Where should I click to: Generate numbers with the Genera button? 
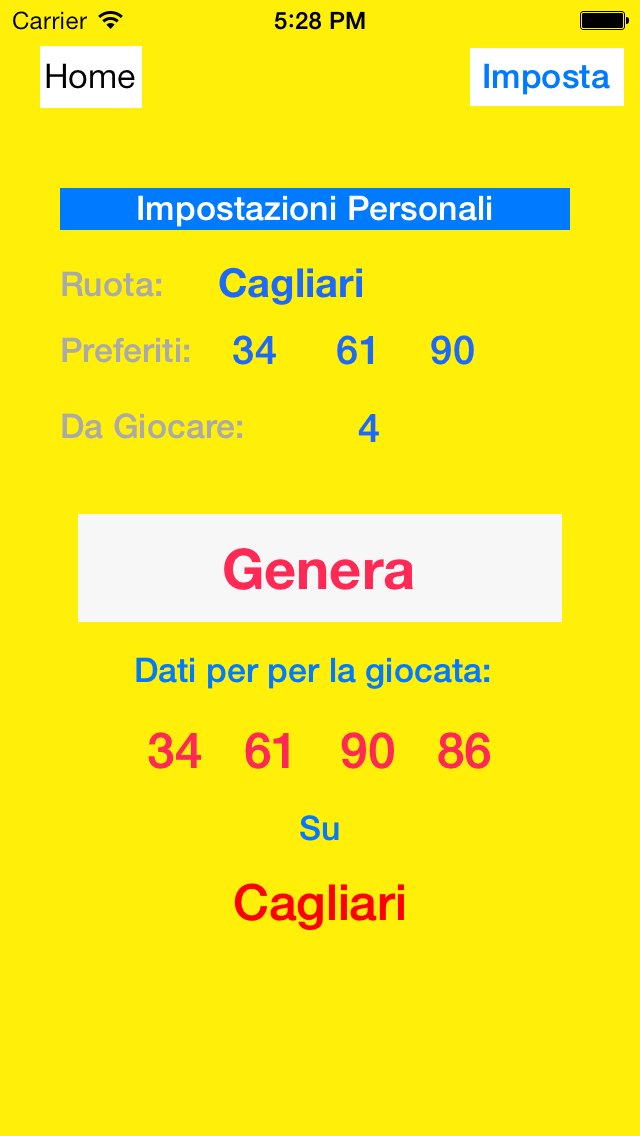(320, 568)
